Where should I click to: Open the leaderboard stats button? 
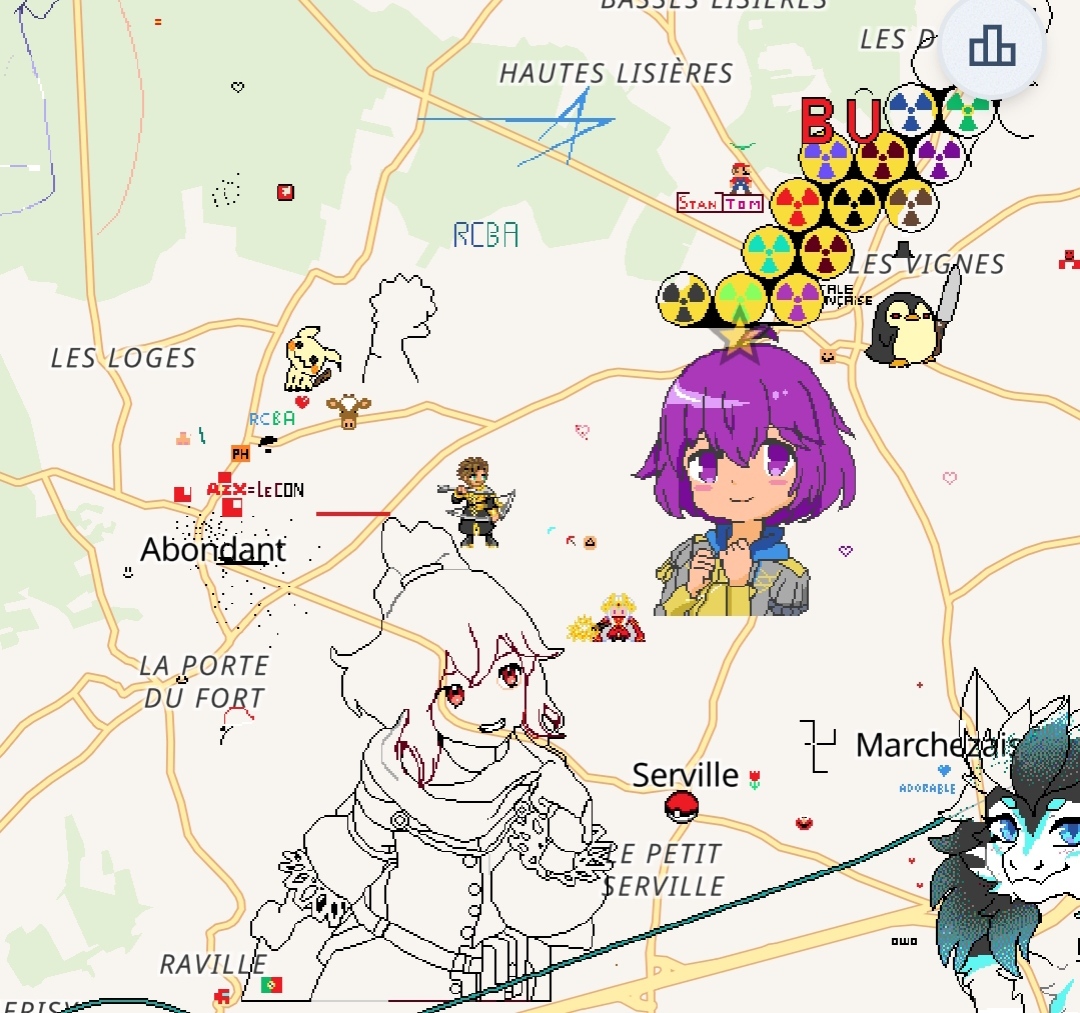[x=991, y=47]
